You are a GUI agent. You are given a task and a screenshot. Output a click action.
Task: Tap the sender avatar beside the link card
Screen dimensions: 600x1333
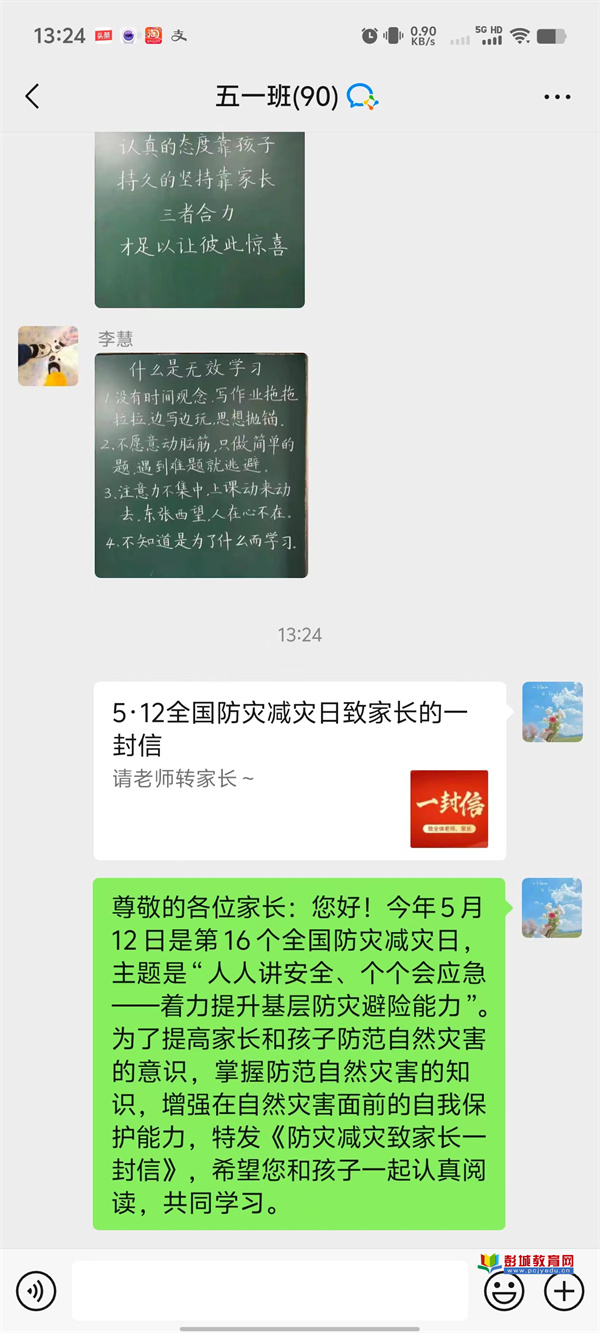pos(552,712)
